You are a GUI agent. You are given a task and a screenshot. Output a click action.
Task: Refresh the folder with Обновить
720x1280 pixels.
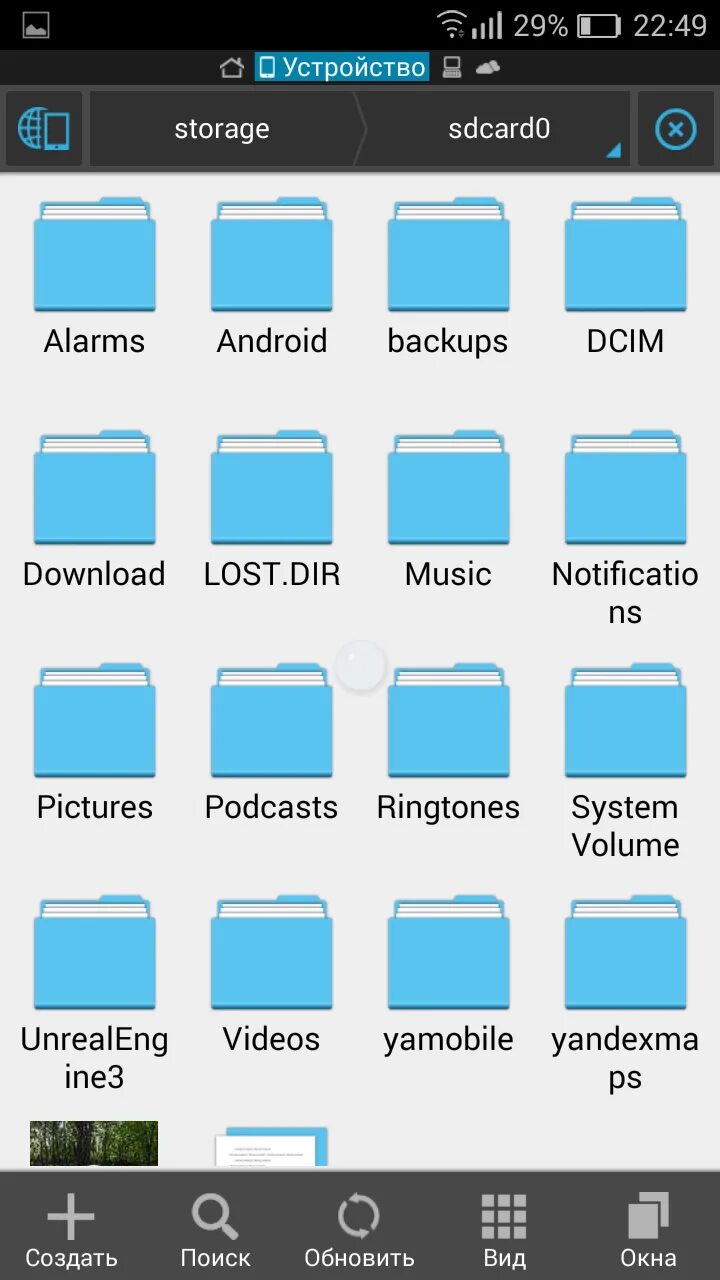point(359,1229)
